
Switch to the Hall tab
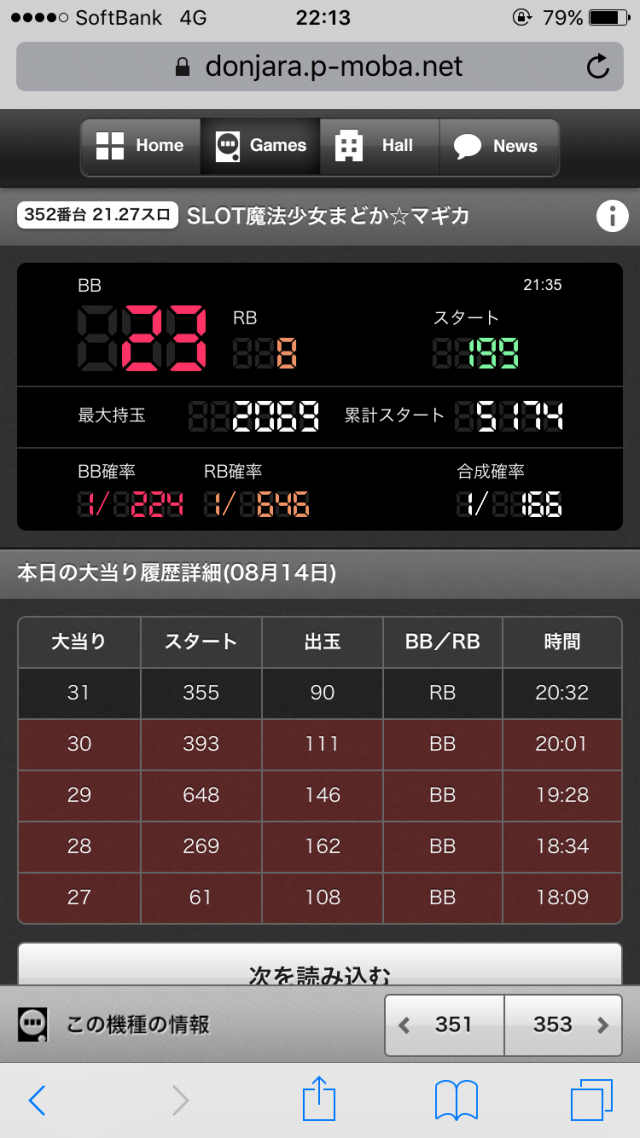379,146
